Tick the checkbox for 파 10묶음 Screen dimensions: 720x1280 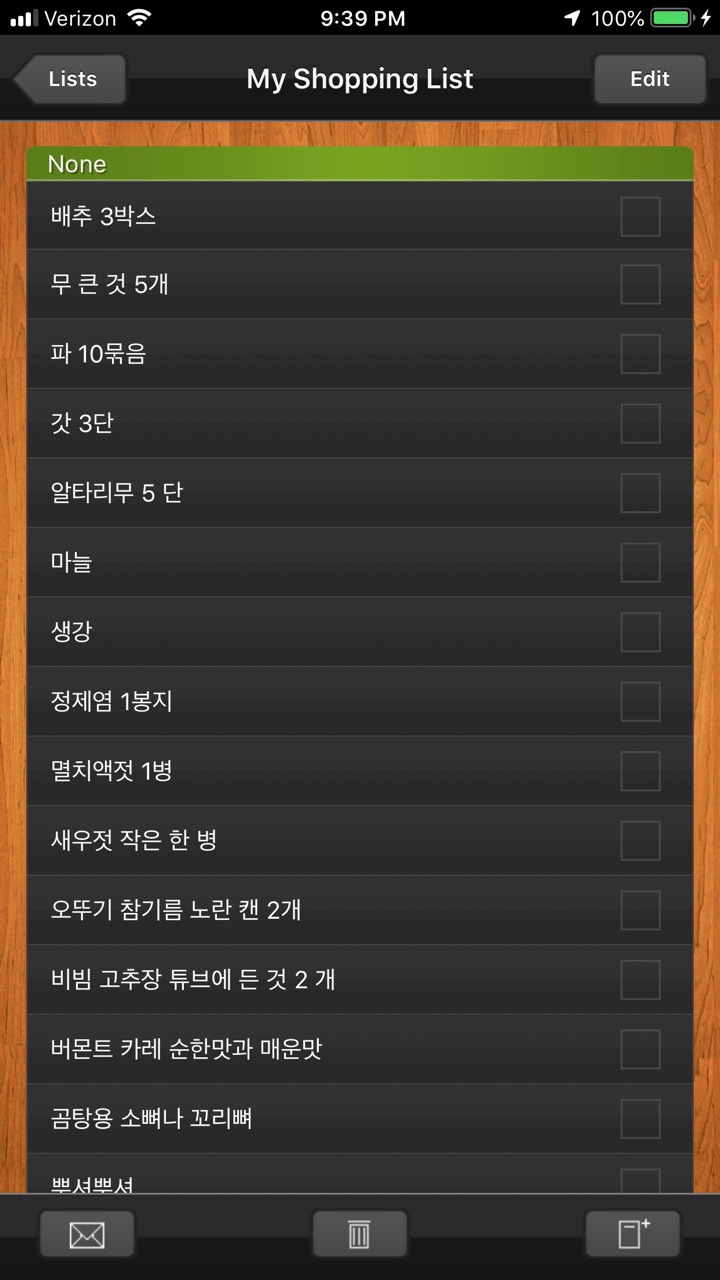pyautogui.click(x=640, y=354)
